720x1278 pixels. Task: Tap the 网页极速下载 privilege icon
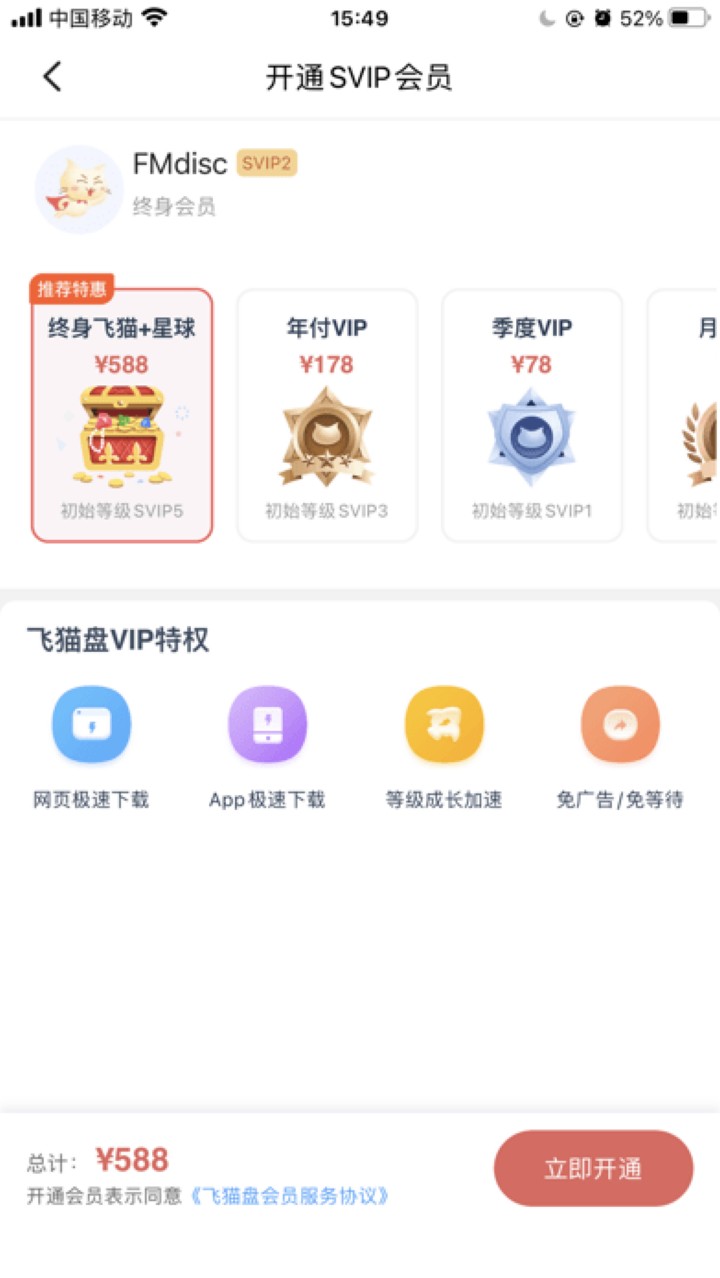coord(91,724)
